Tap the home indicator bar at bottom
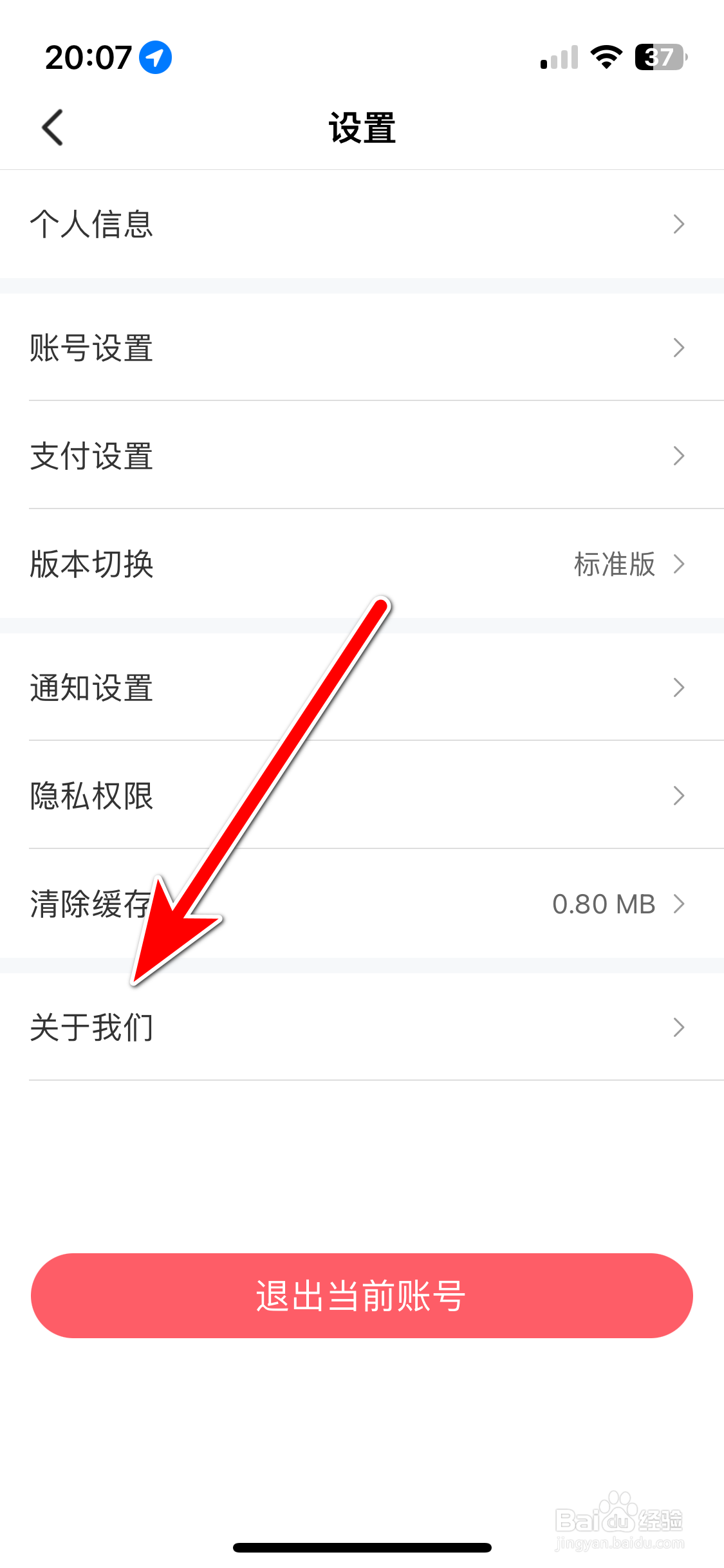The height and width of the screenshot is (1568, 724). [x=362, y=1548]
